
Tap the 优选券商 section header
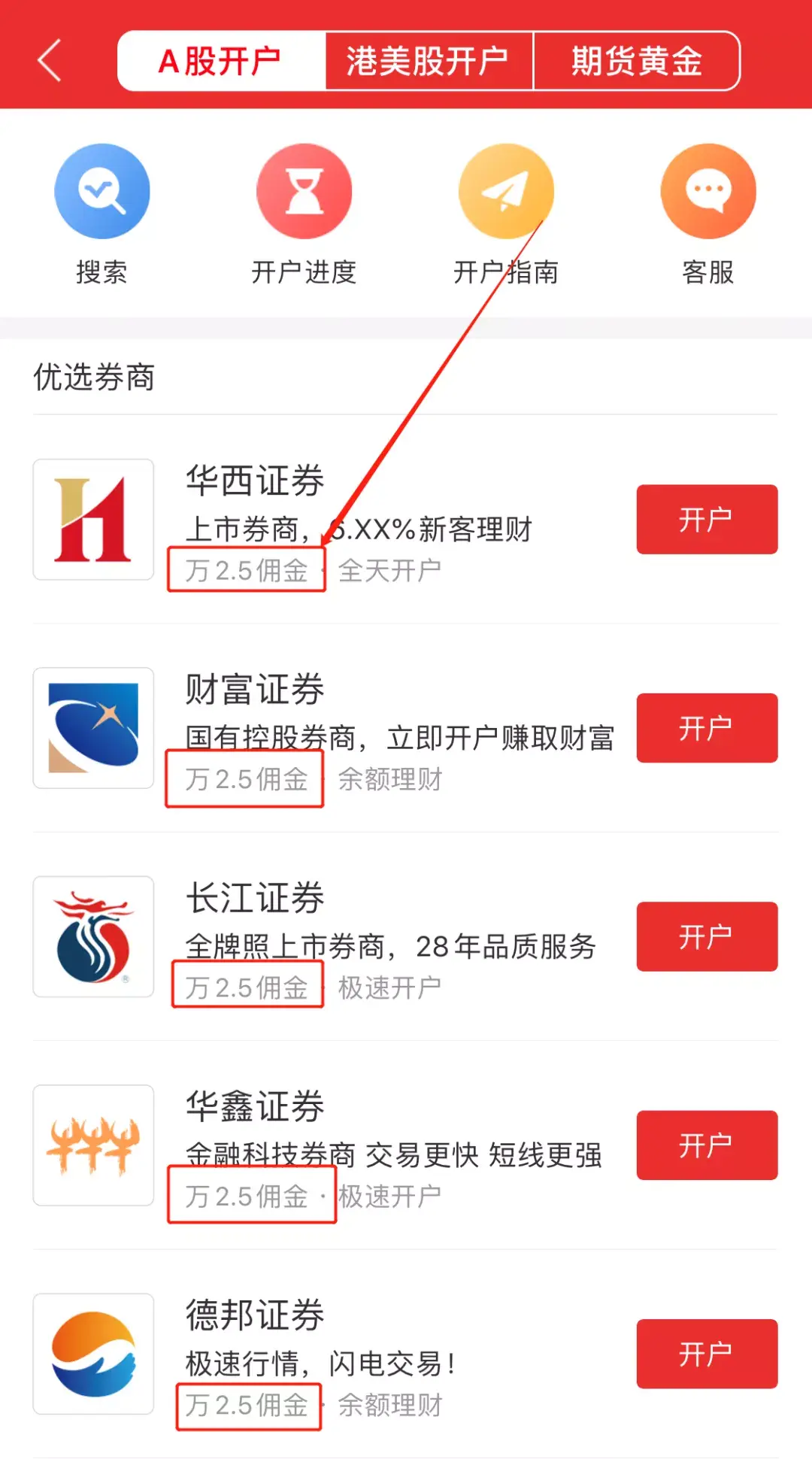click(x=95, y=378)
